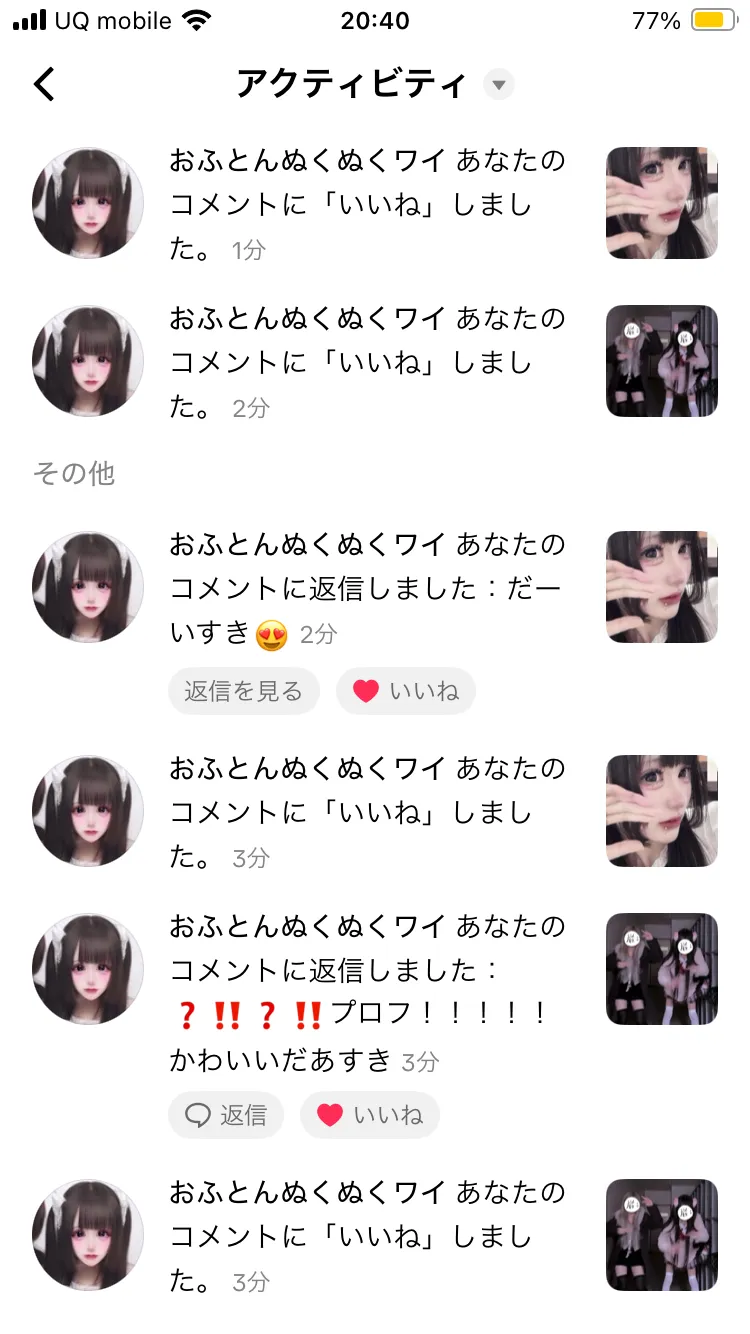Like the プロフ！！！！！ reply with いいね

point(369,1115)
